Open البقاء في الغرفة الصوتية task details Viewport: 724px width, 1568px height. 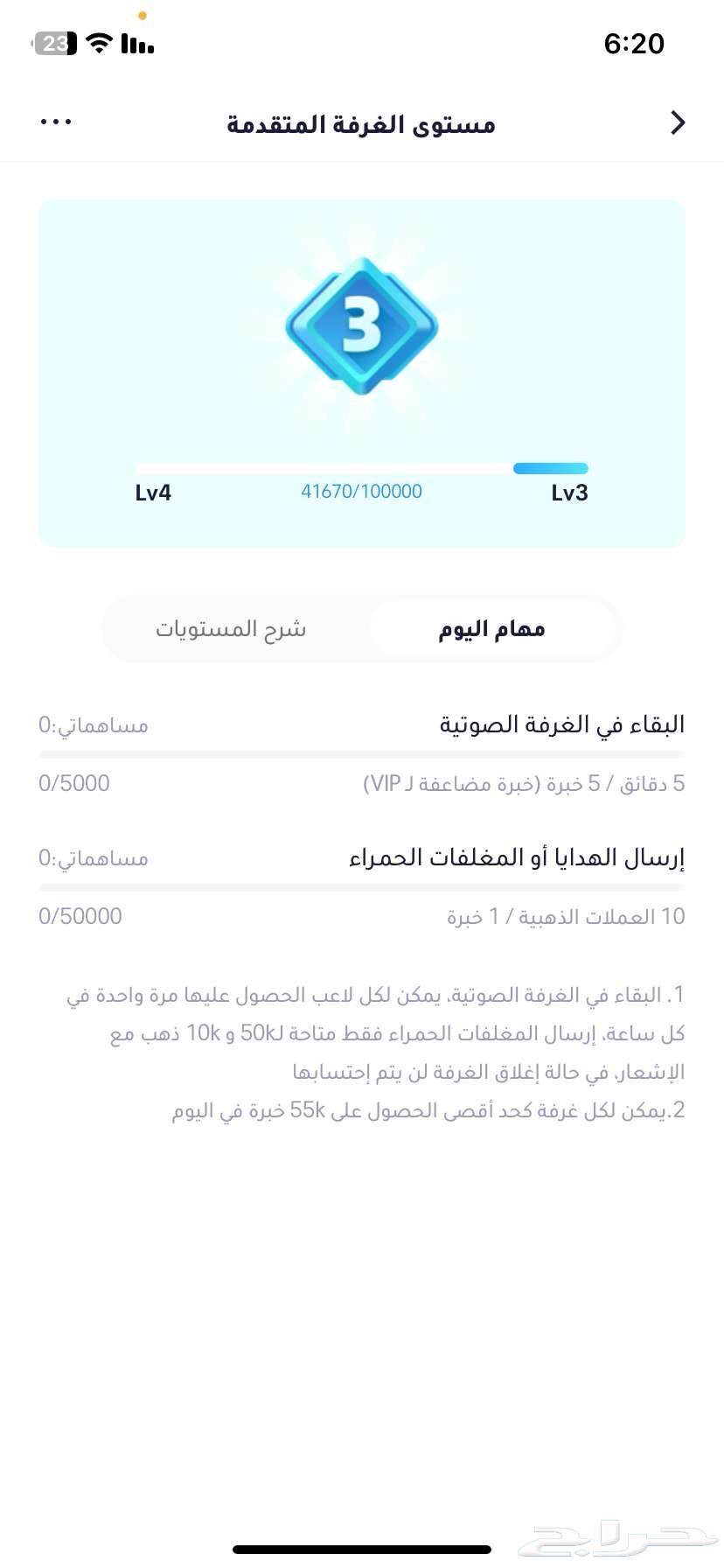(x=562, y=724)
